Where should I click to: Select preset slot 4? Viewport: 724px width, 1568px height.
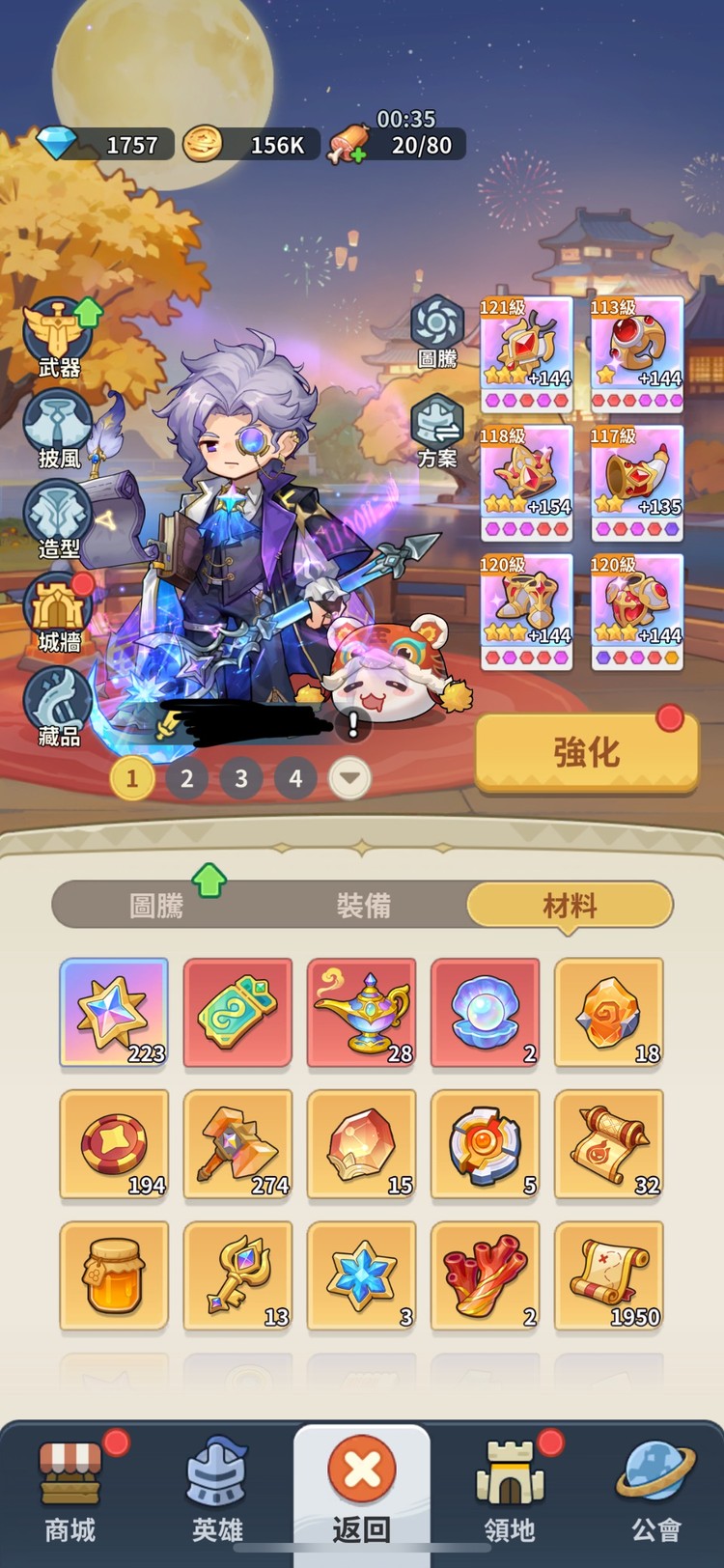(x=295, y=778)
